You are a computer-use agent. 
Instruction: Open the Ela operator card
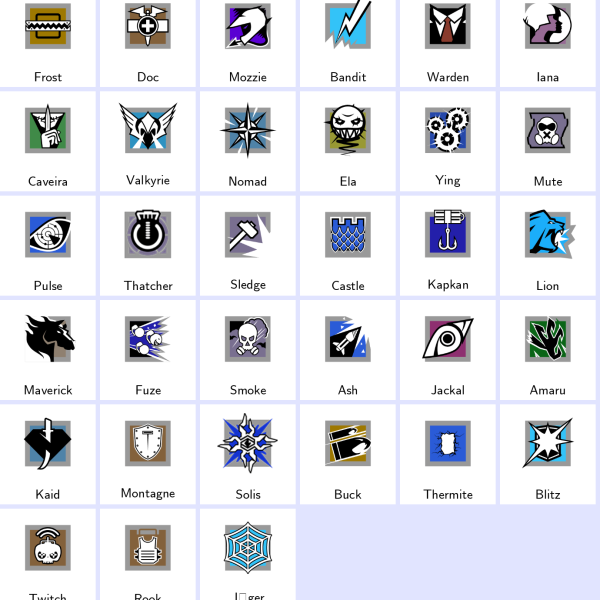(348, 140)
